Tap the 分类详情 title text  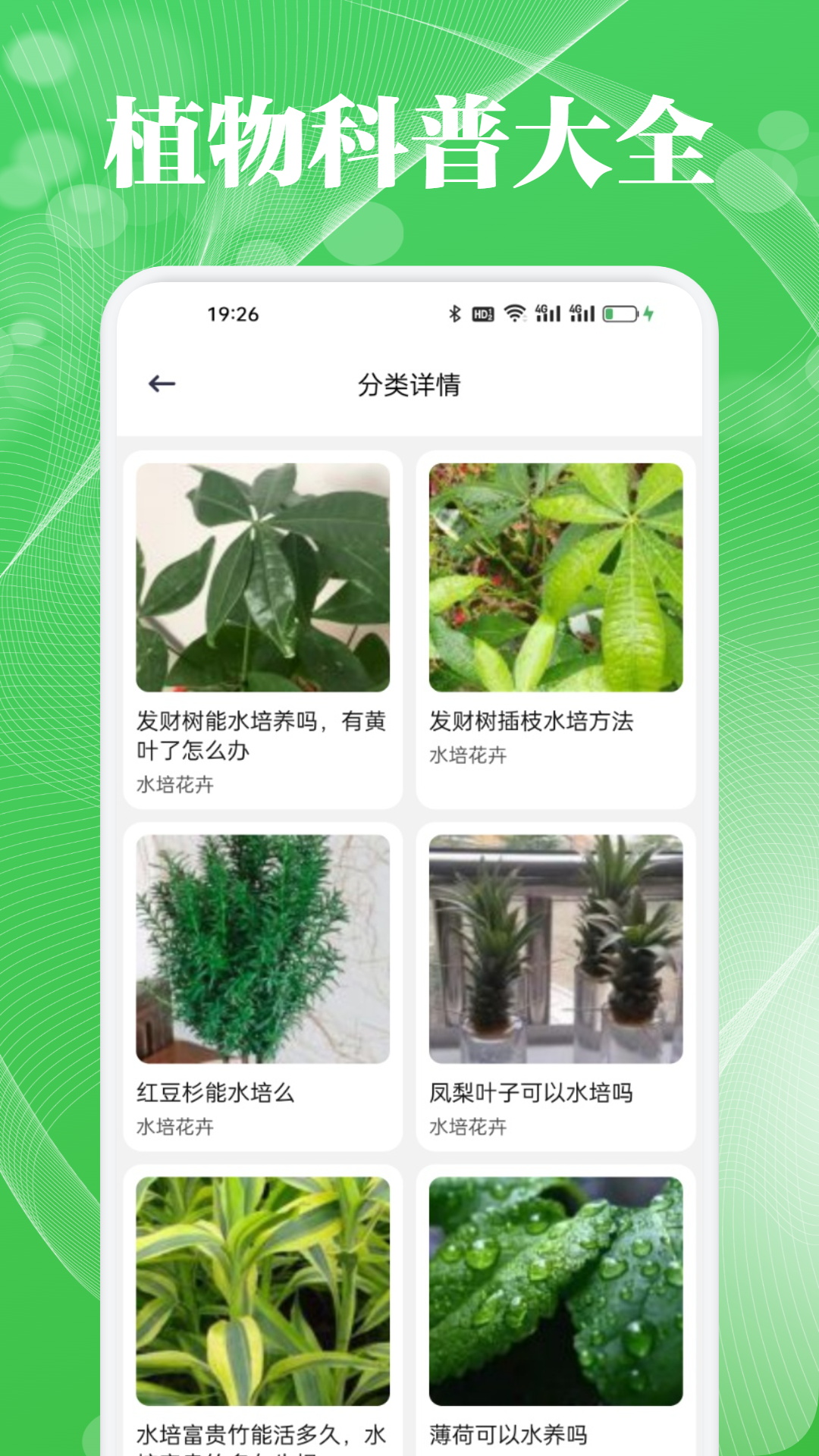click(409, 384)
